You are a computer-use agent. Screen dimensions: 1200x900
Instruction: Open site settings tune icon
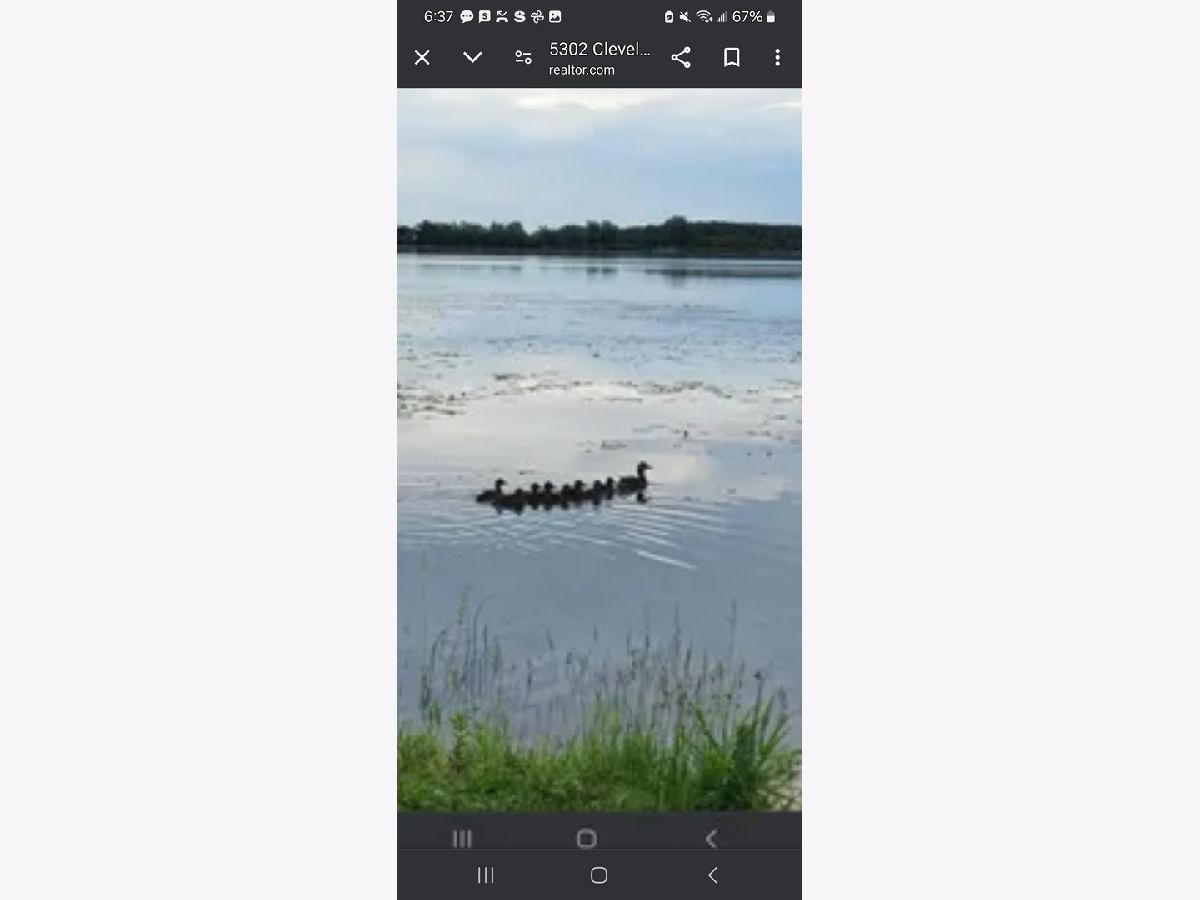pyautogui.click(x=523, y=58)
